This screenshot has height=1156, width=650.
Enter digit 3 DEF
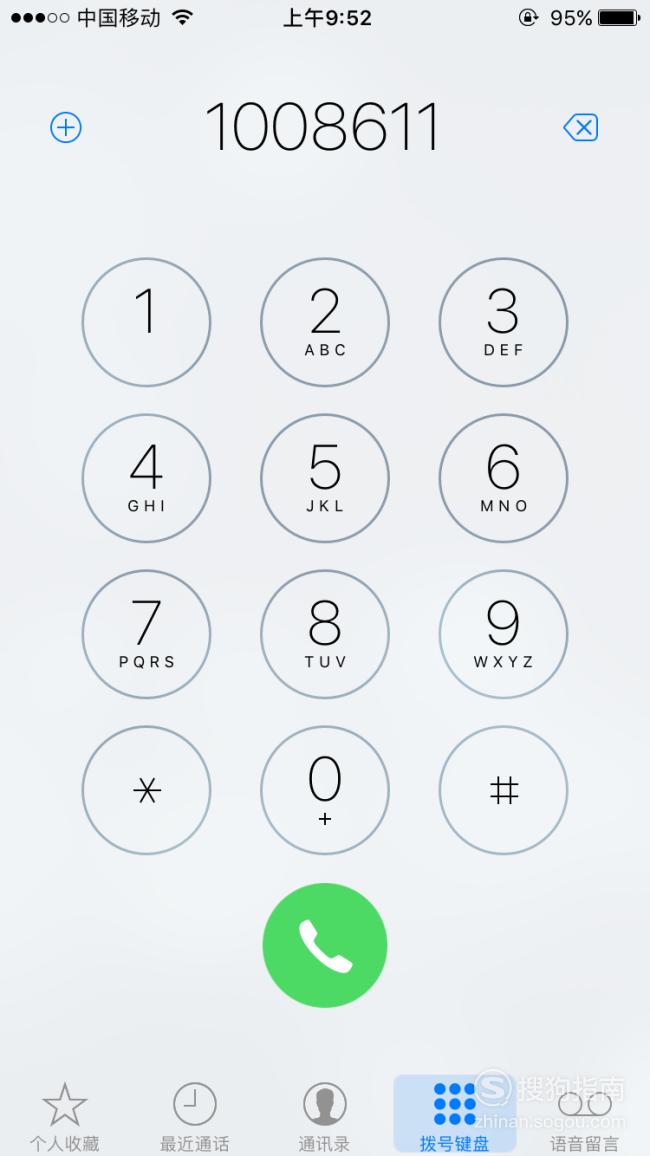[503, 322]
